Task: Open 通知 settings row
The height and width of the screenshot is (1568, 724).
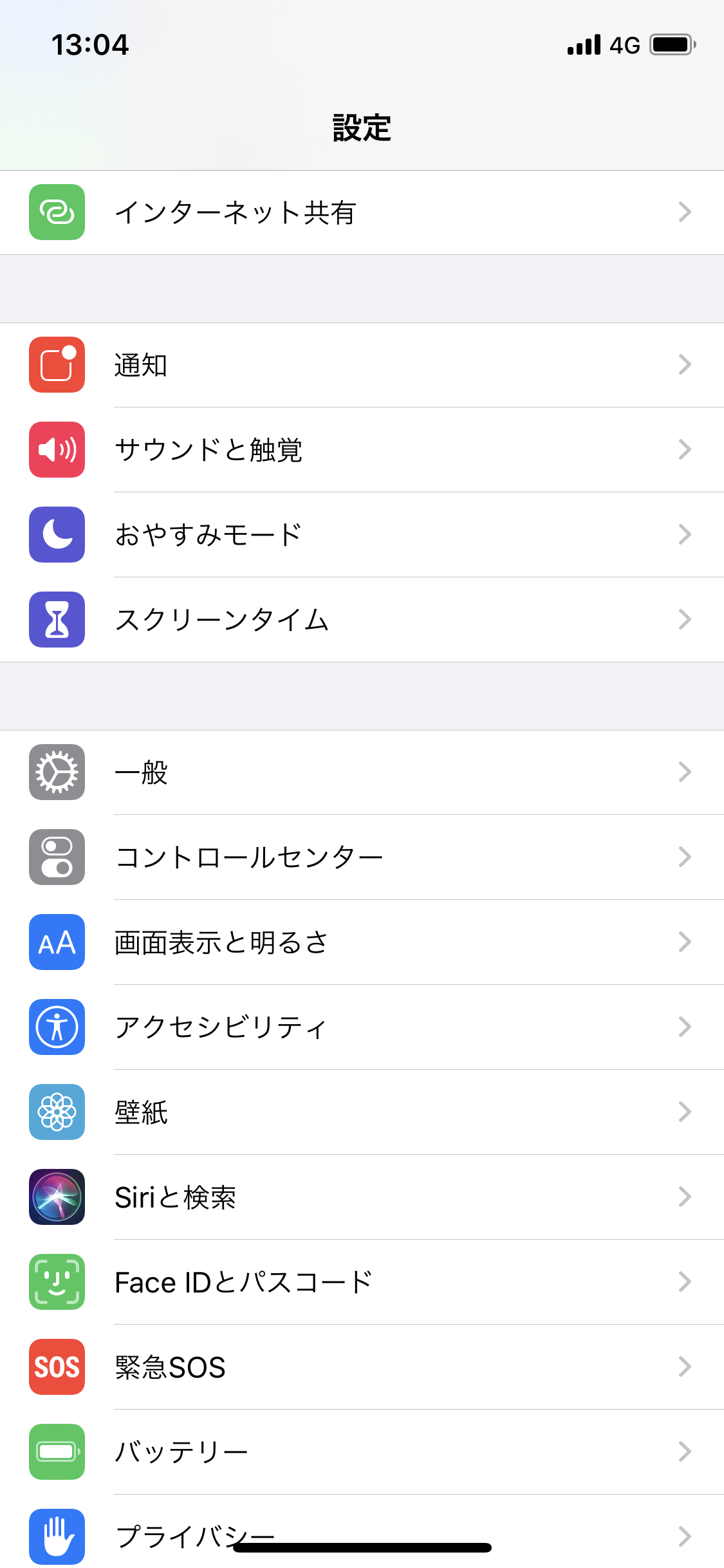Action: pyautogui.click(x=362, y=365)
